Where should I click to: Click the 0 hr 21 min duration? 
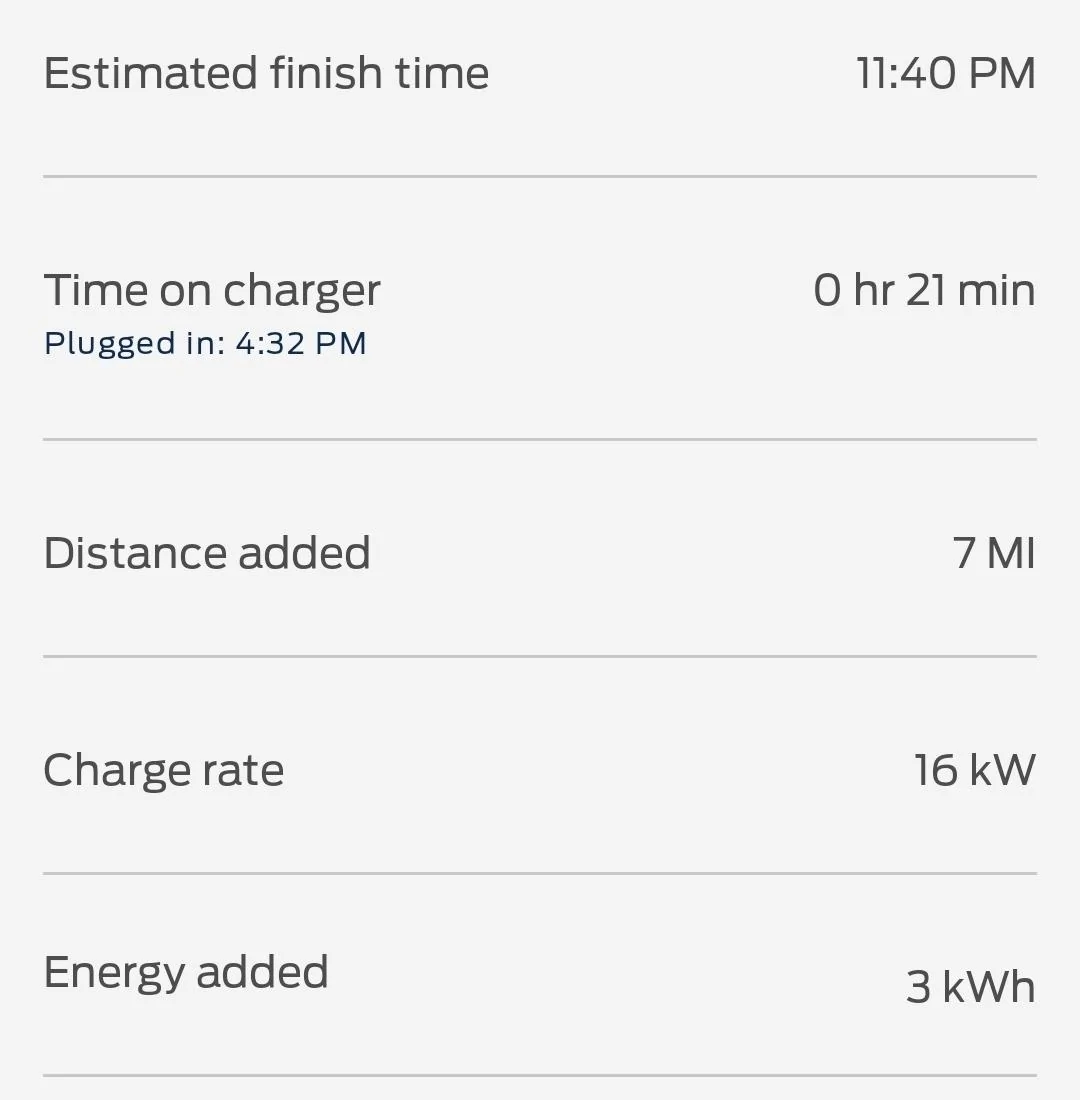coord(922,289)
